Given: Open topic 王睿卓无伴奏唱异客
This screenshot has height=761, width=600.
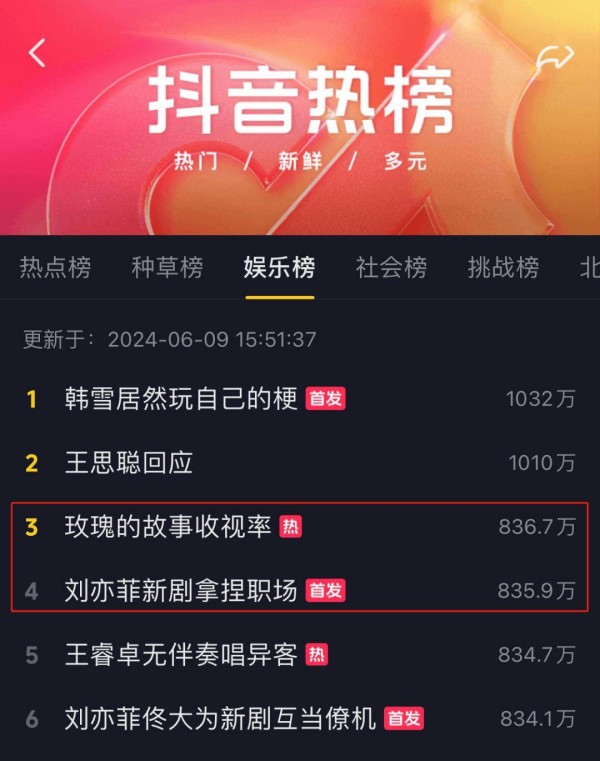Looking at the screenshot, I should (181, 655).
